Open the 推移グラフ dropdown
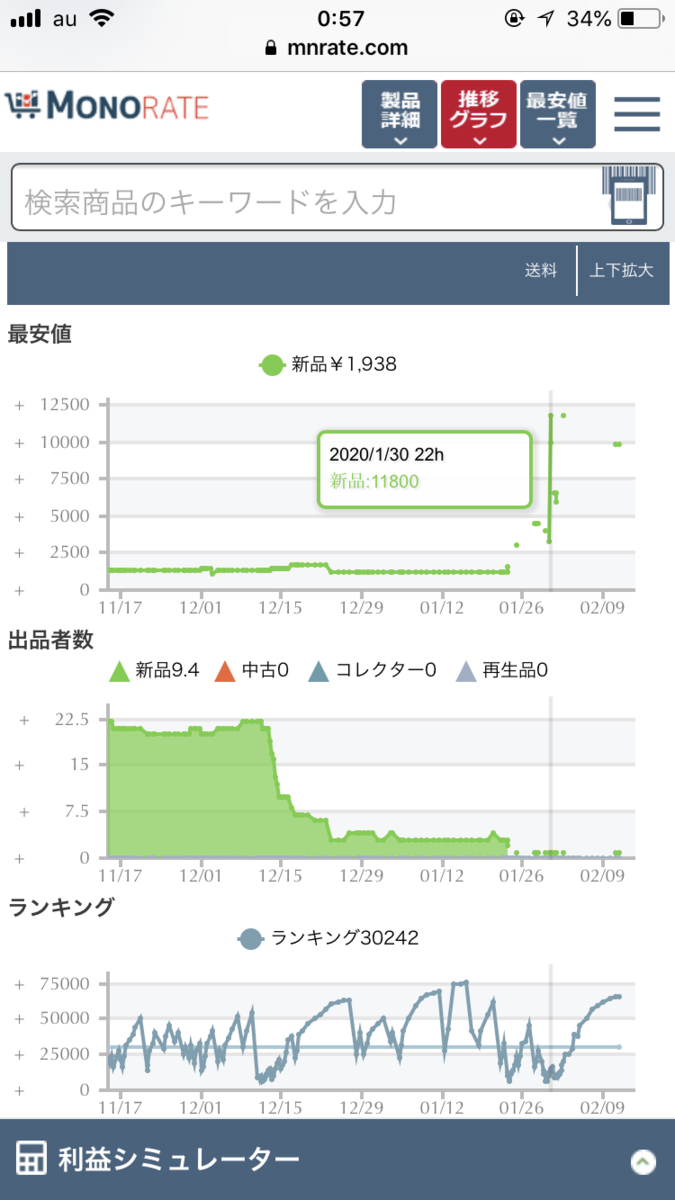The image size is (675, 1200). [478, 114]
